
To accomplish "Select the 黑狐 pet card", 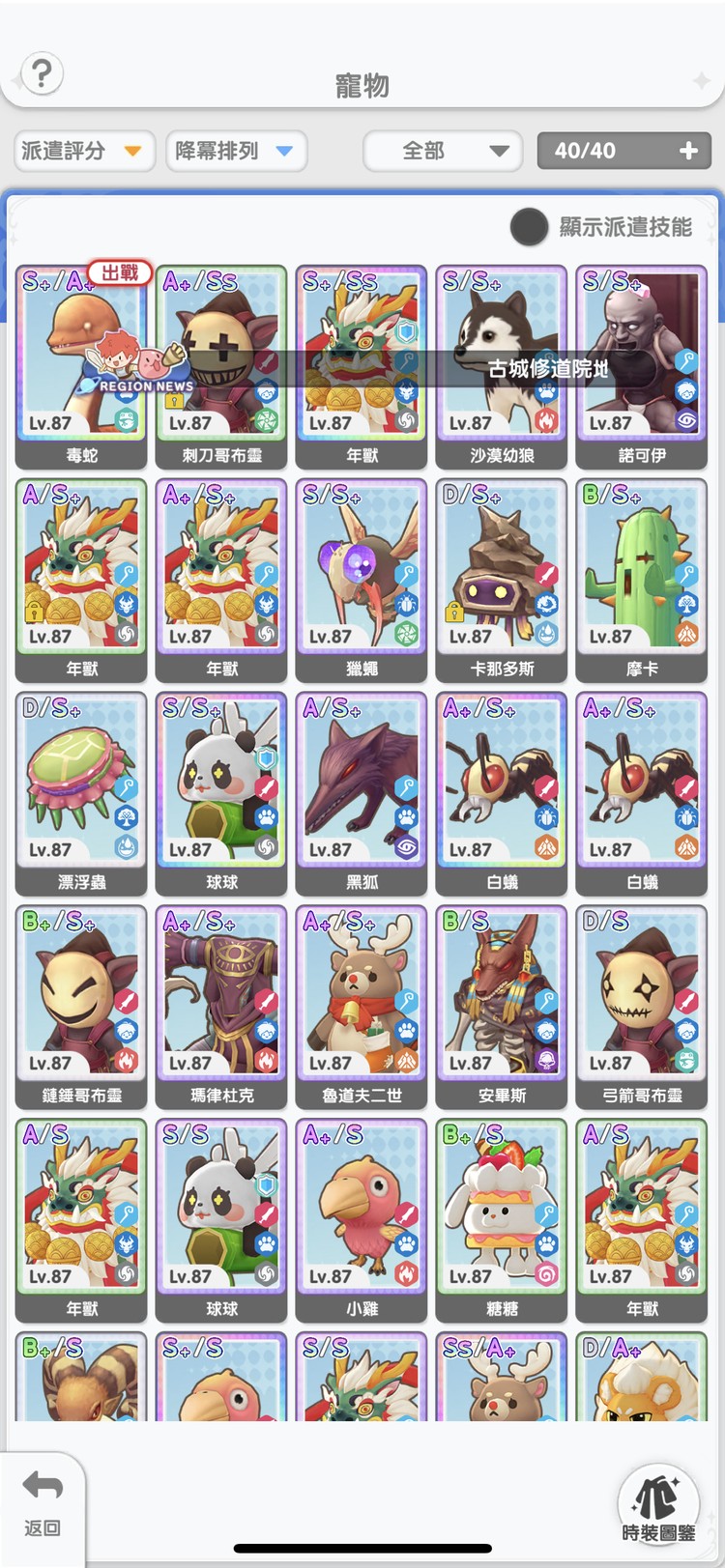I will coord(362,791).
